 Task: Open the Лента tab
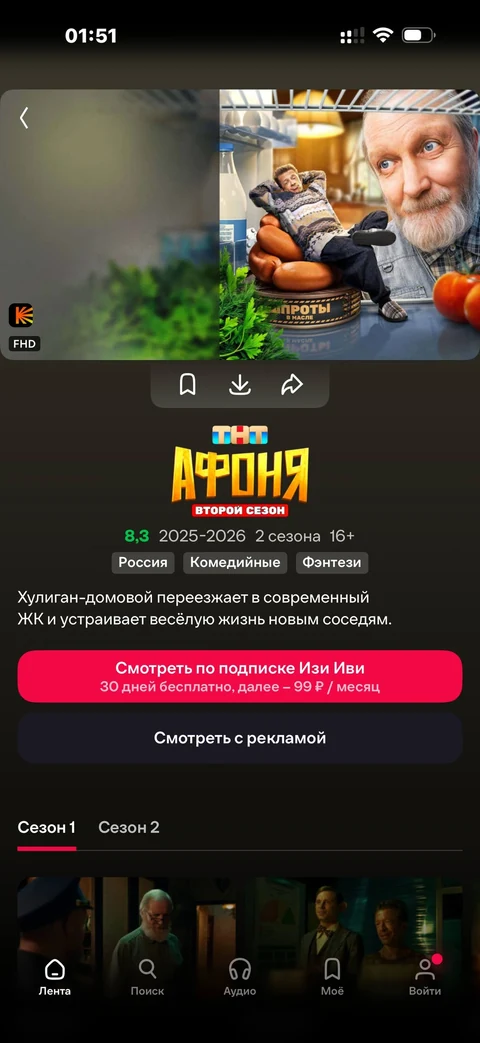(55, 978)
